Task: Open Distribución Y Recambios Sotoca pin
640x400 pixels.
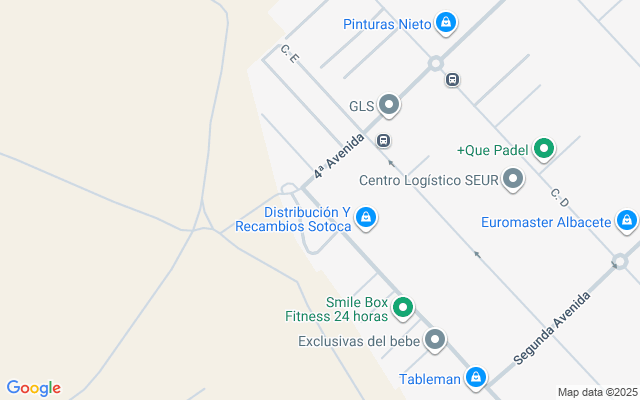Action: point(366,218)
